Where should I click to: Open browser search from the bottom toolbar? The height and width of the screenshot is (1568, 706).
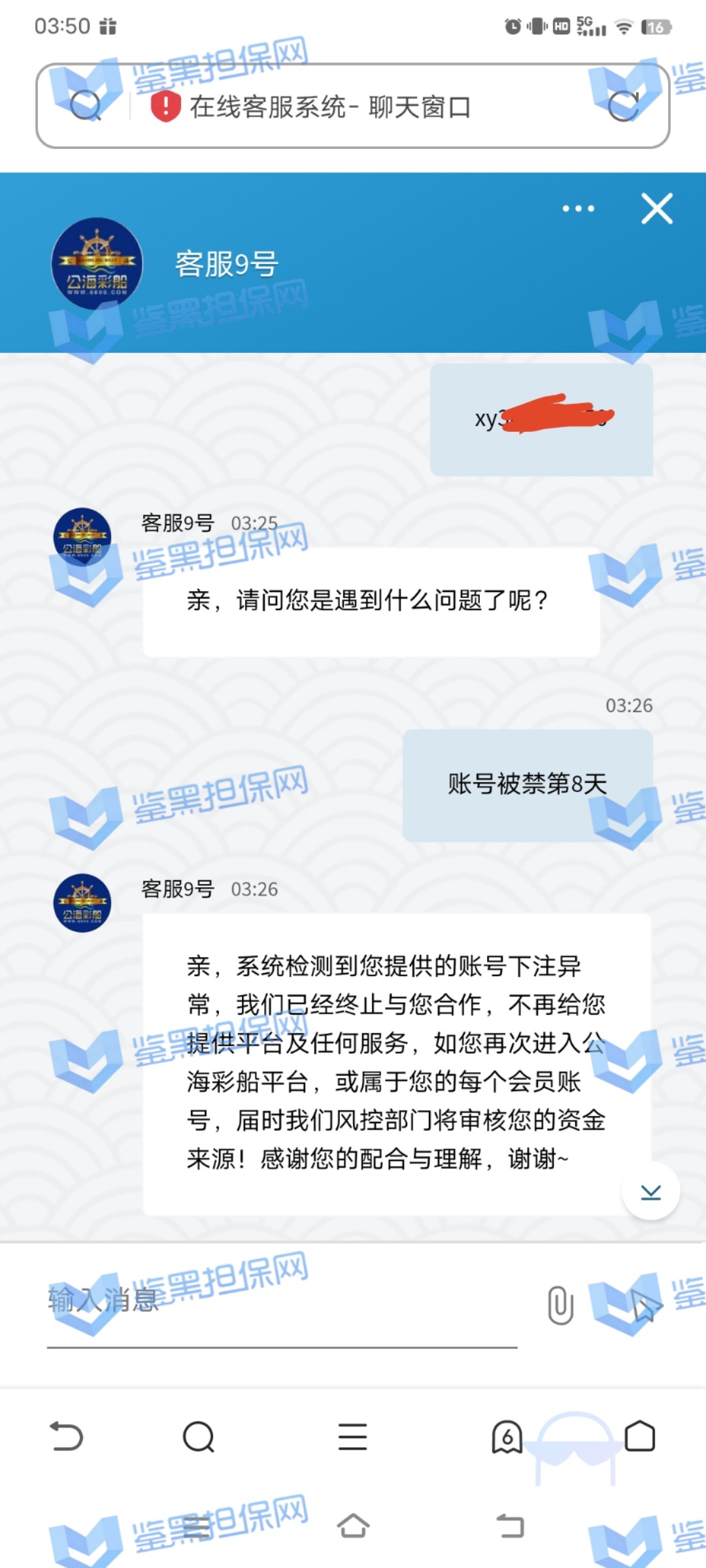point(199,1437)
